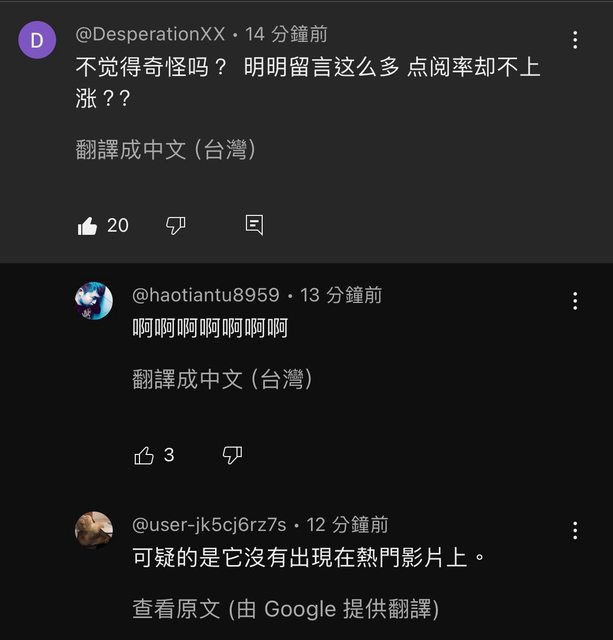Like haotiantu8959's reply
The height and width of the screenshot is (640, 613).
pyautogui.click(x=144, y=456)
